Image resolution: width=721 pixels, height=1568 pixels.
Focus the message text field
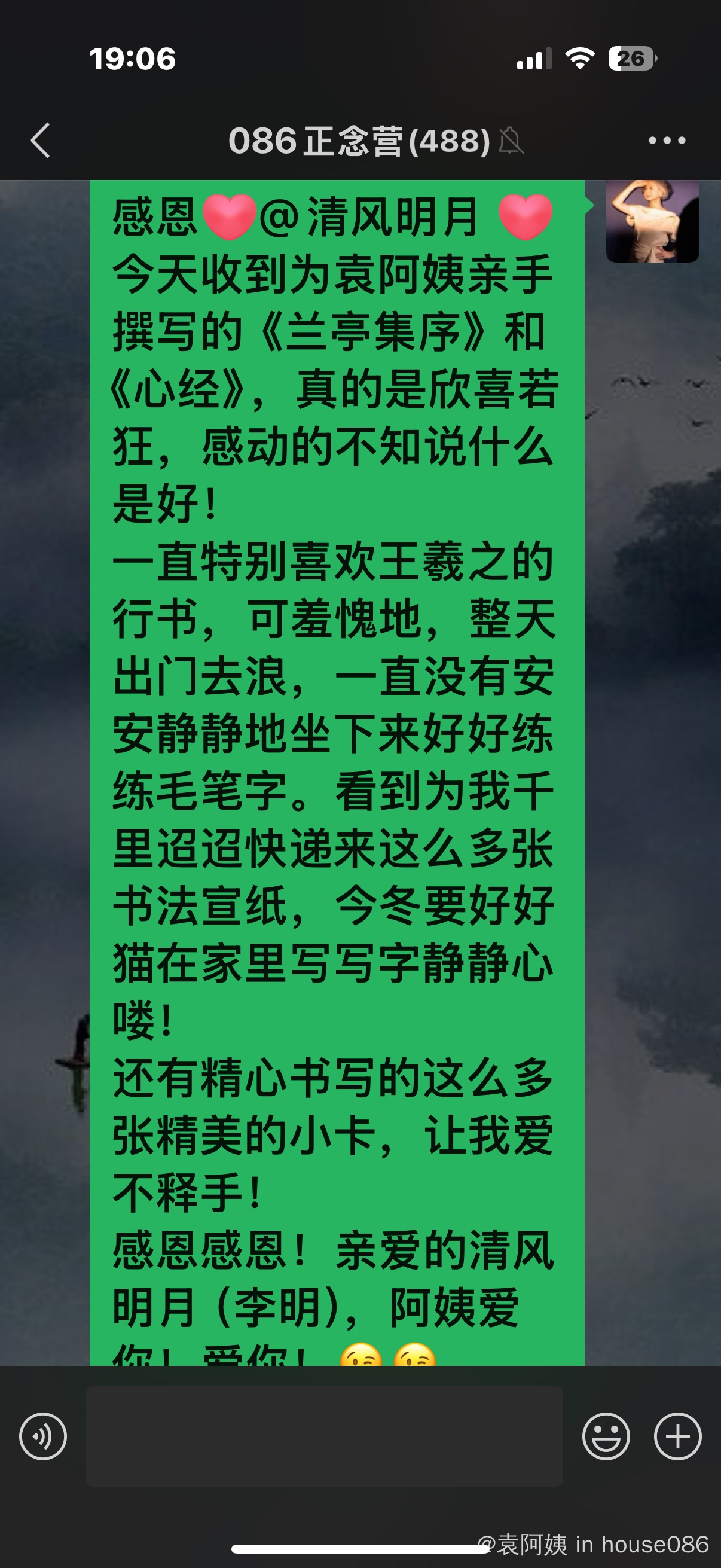pos(323,1436)
